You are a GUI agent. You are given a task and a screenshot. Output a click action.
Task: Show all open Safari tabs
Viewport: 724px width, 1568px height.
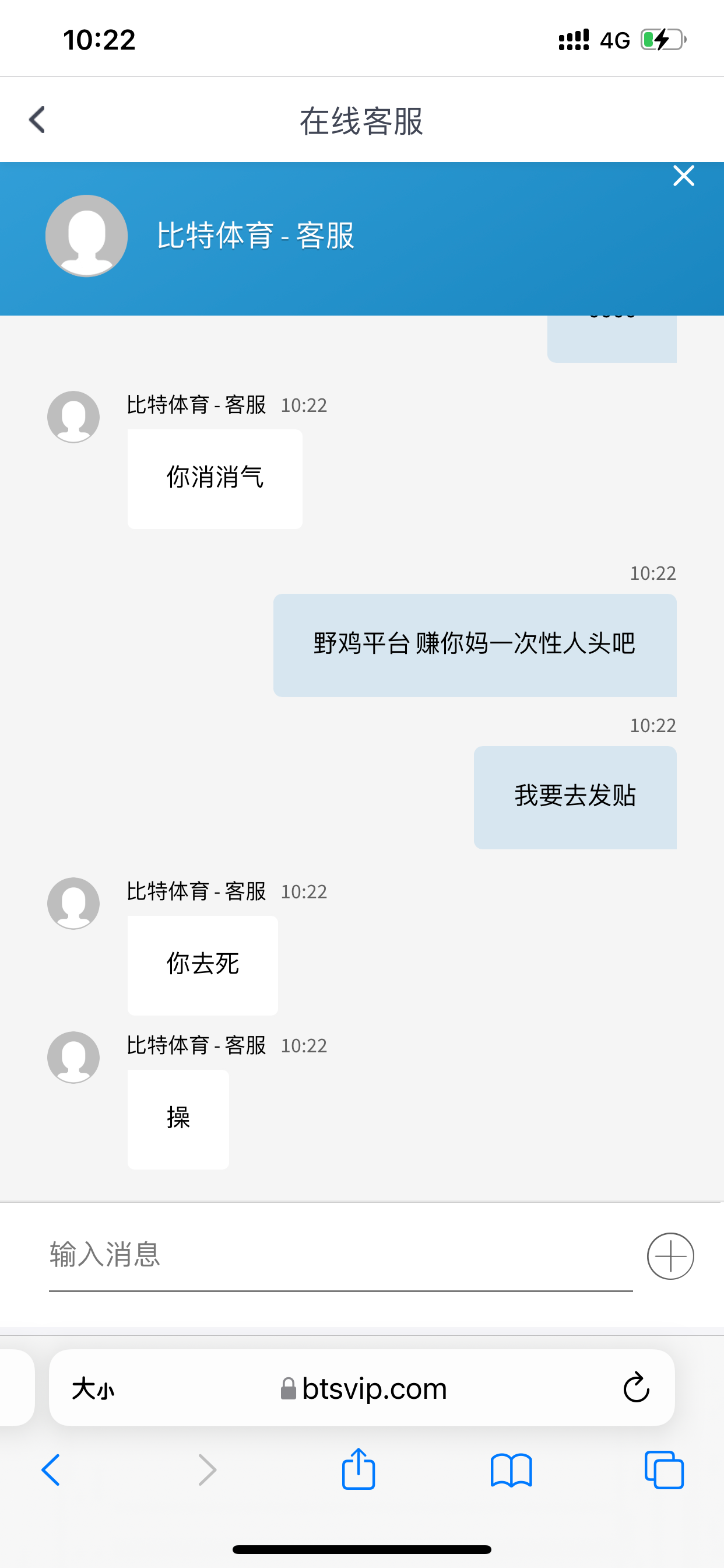tap(664, 1470)
